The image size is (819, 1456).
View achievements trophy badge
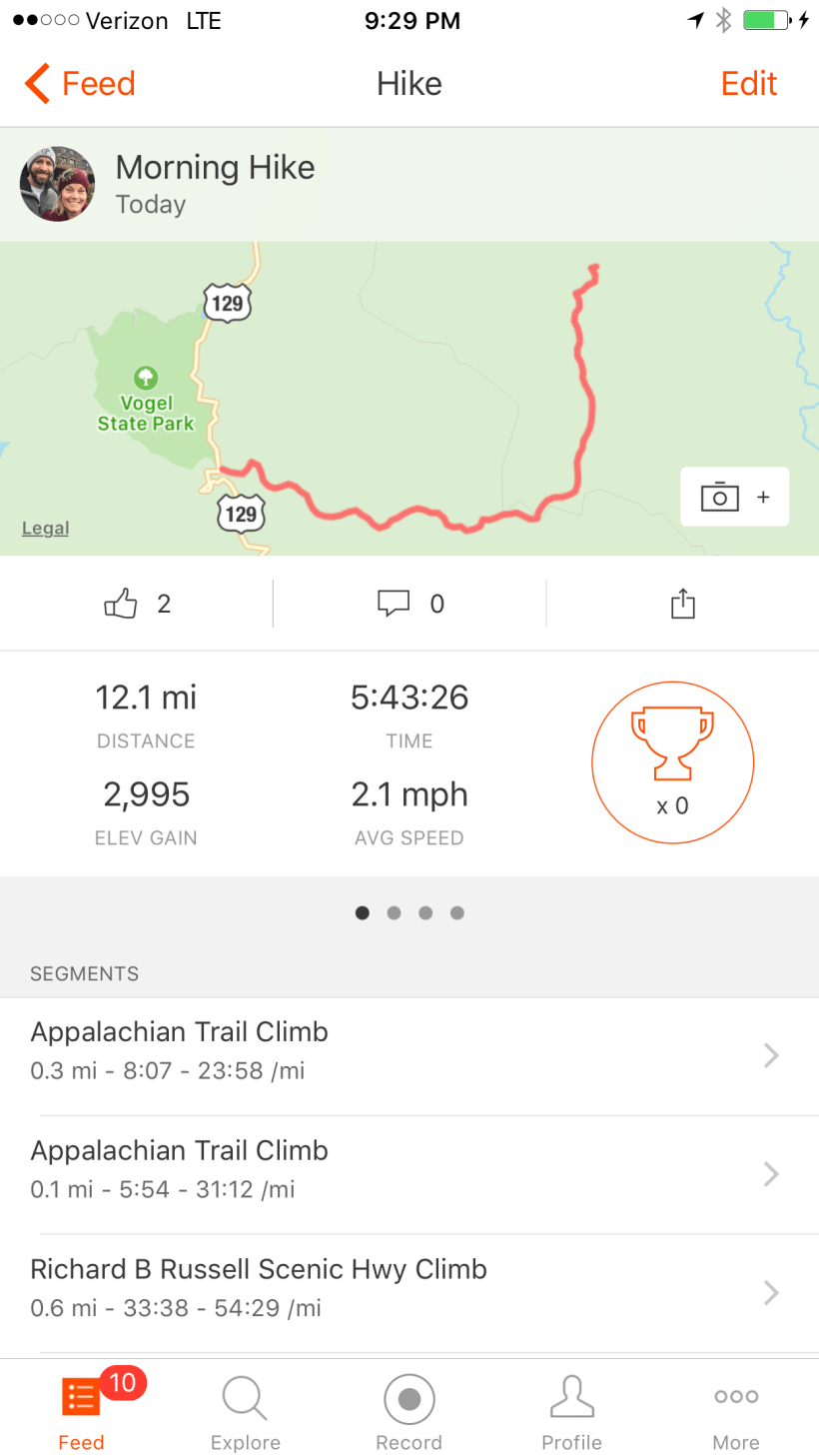coord(672,764)
